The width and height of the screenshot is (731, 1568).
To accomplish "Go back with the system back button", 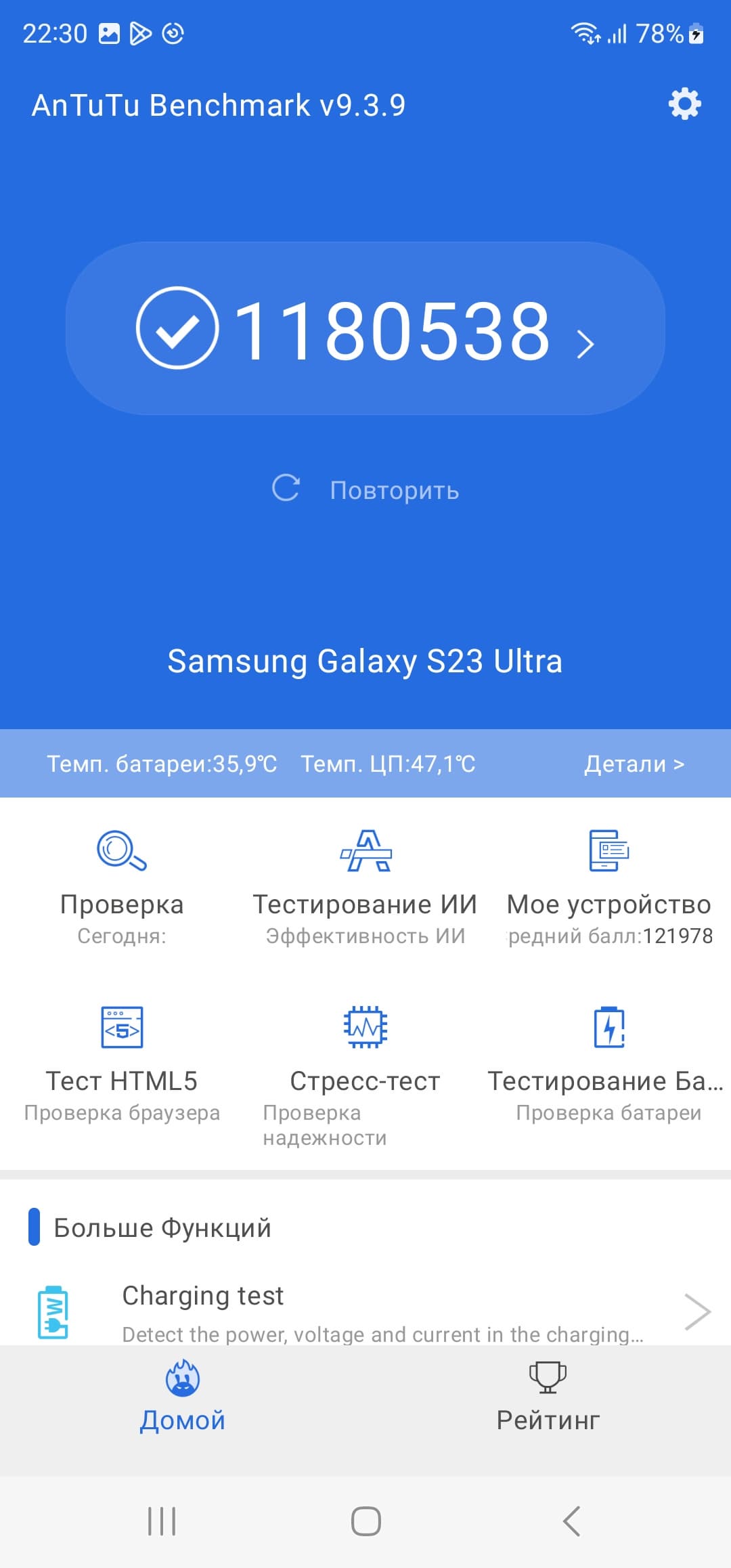I will 572,1521.
